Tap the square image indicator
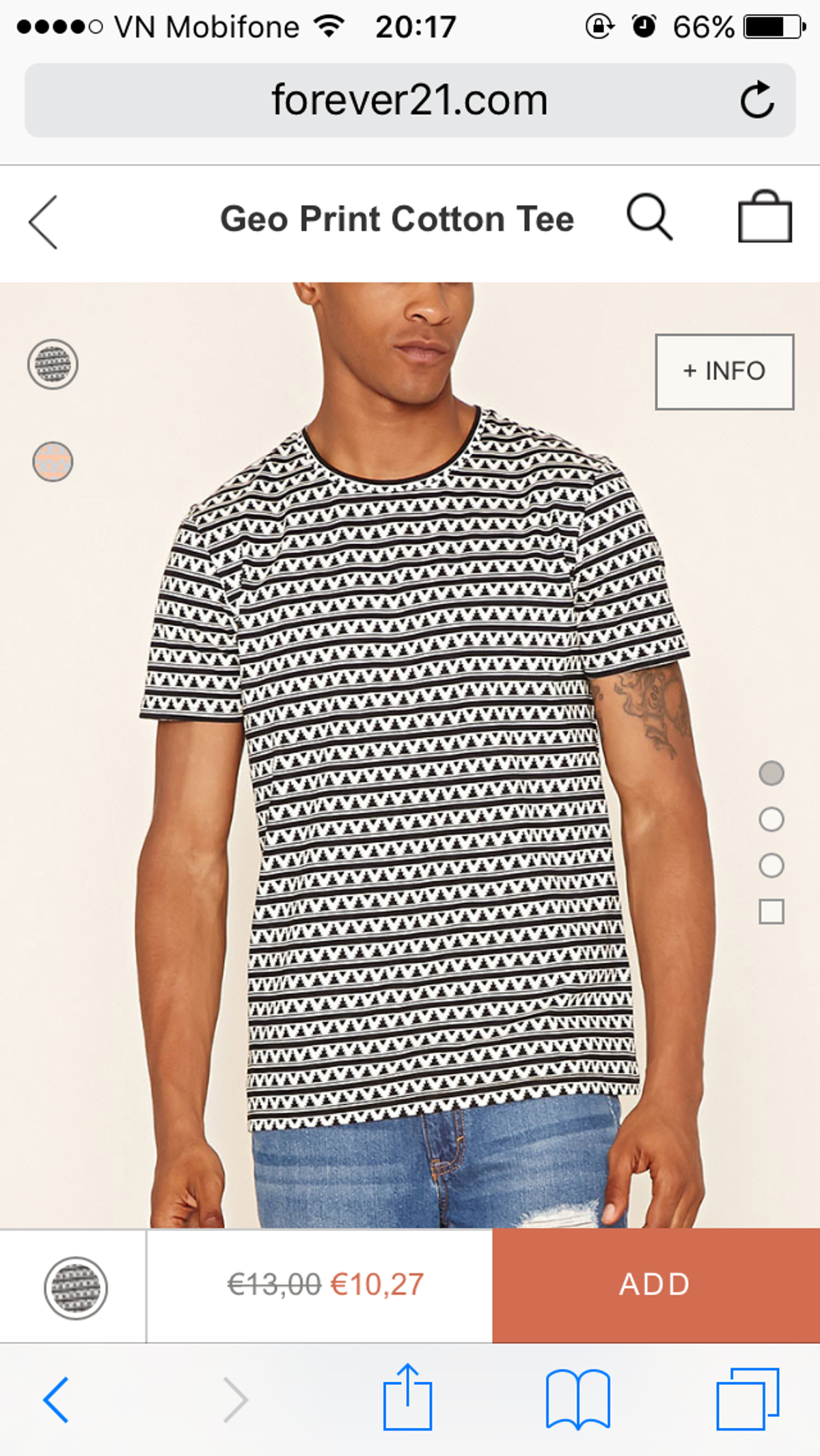 pyautogui.click(x=771, y=911)
